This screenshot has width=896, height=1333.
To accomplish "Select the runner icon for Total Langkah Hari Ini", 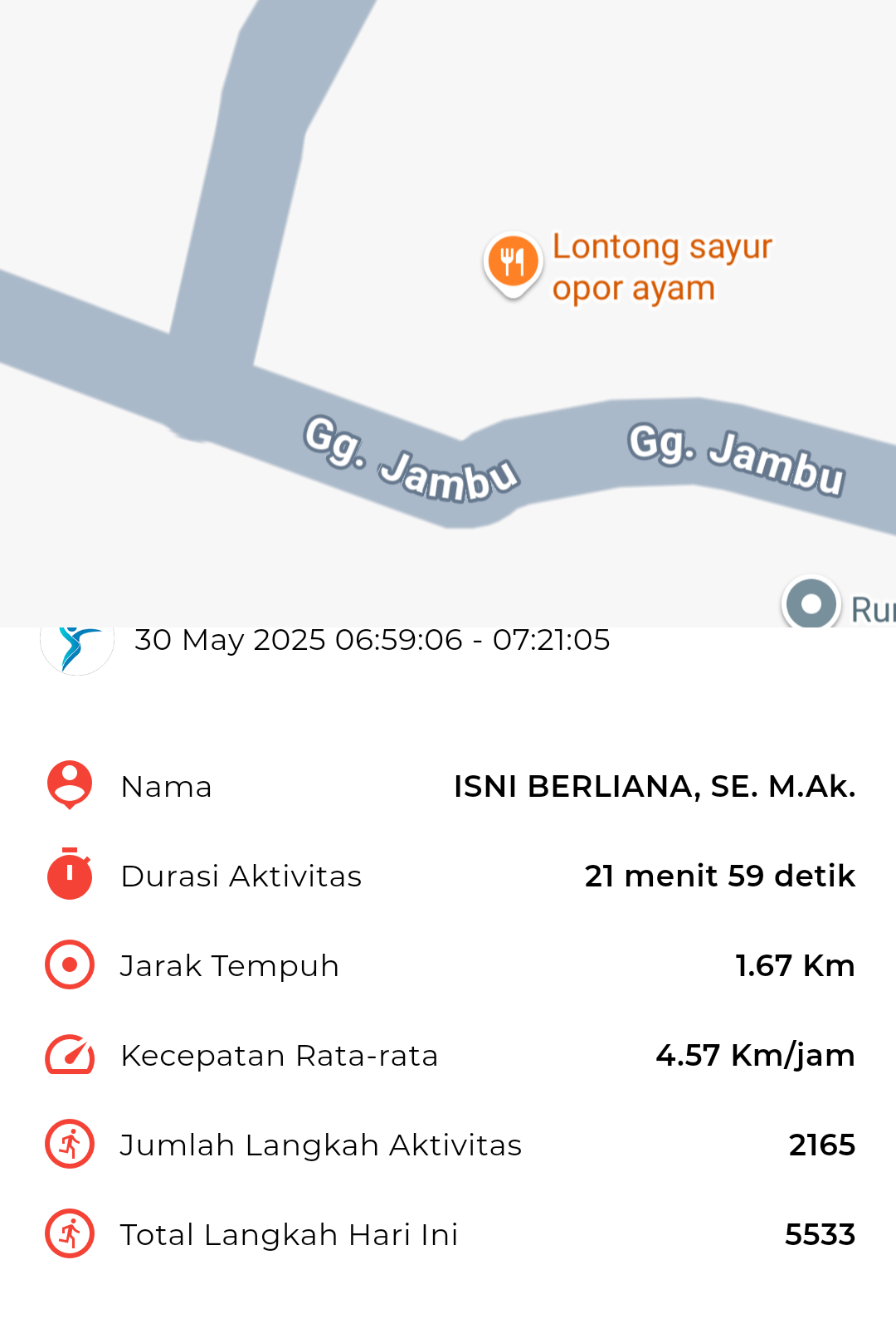I will point(70,1234).
